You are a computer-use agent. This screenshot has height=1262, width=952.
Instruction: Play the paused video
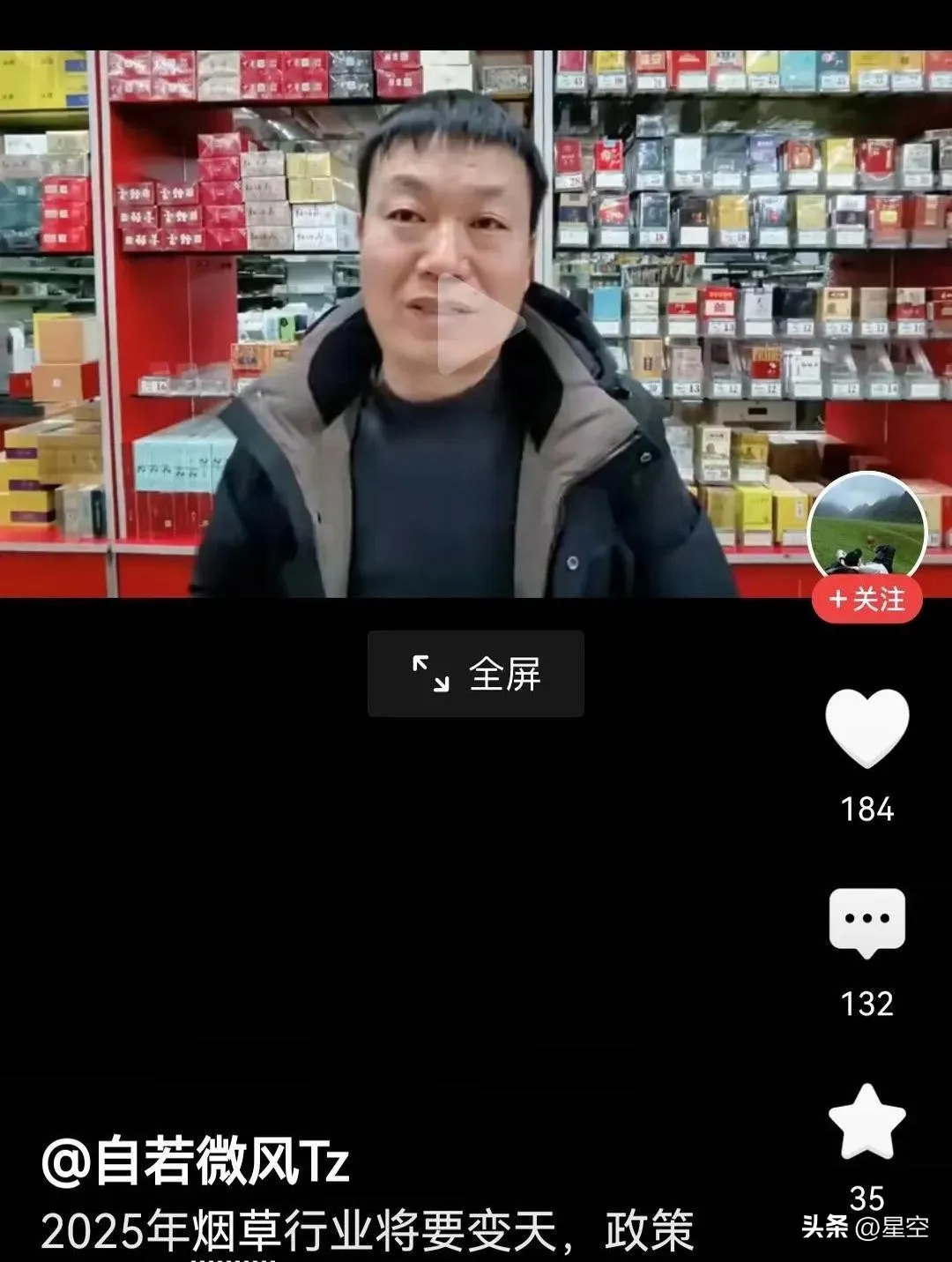(476, 325)
